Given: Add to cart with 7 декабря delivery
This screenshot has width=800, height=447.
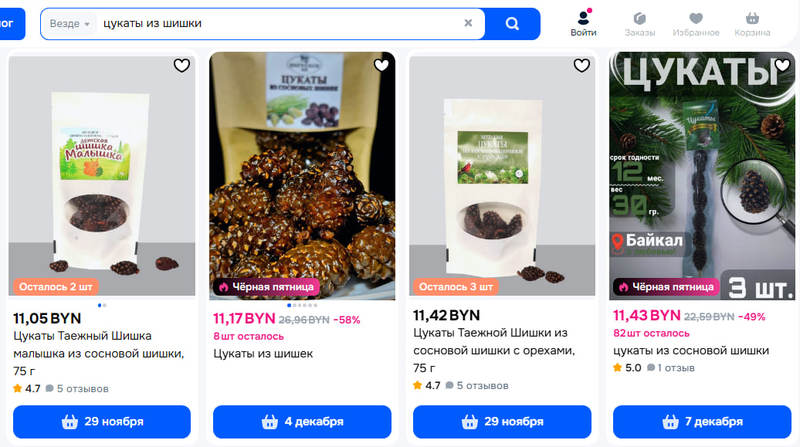Looking at the screenshot, I should [x=700, y=421].
